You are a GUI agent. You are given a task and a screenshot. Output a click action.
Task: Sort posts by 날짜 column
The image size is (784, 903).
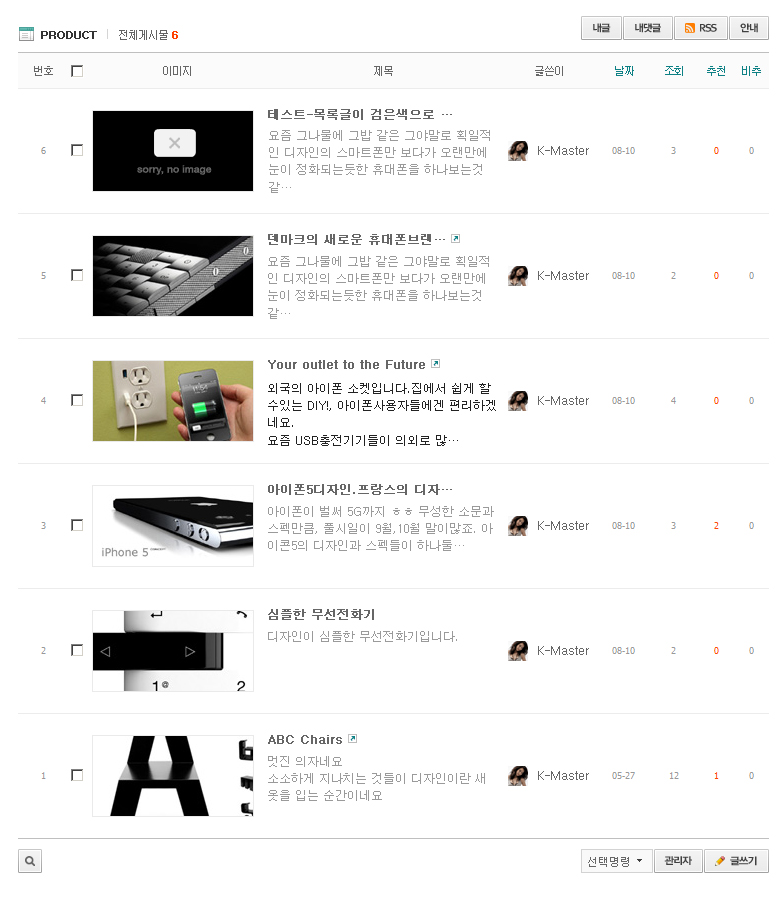(x=624, y=71)
